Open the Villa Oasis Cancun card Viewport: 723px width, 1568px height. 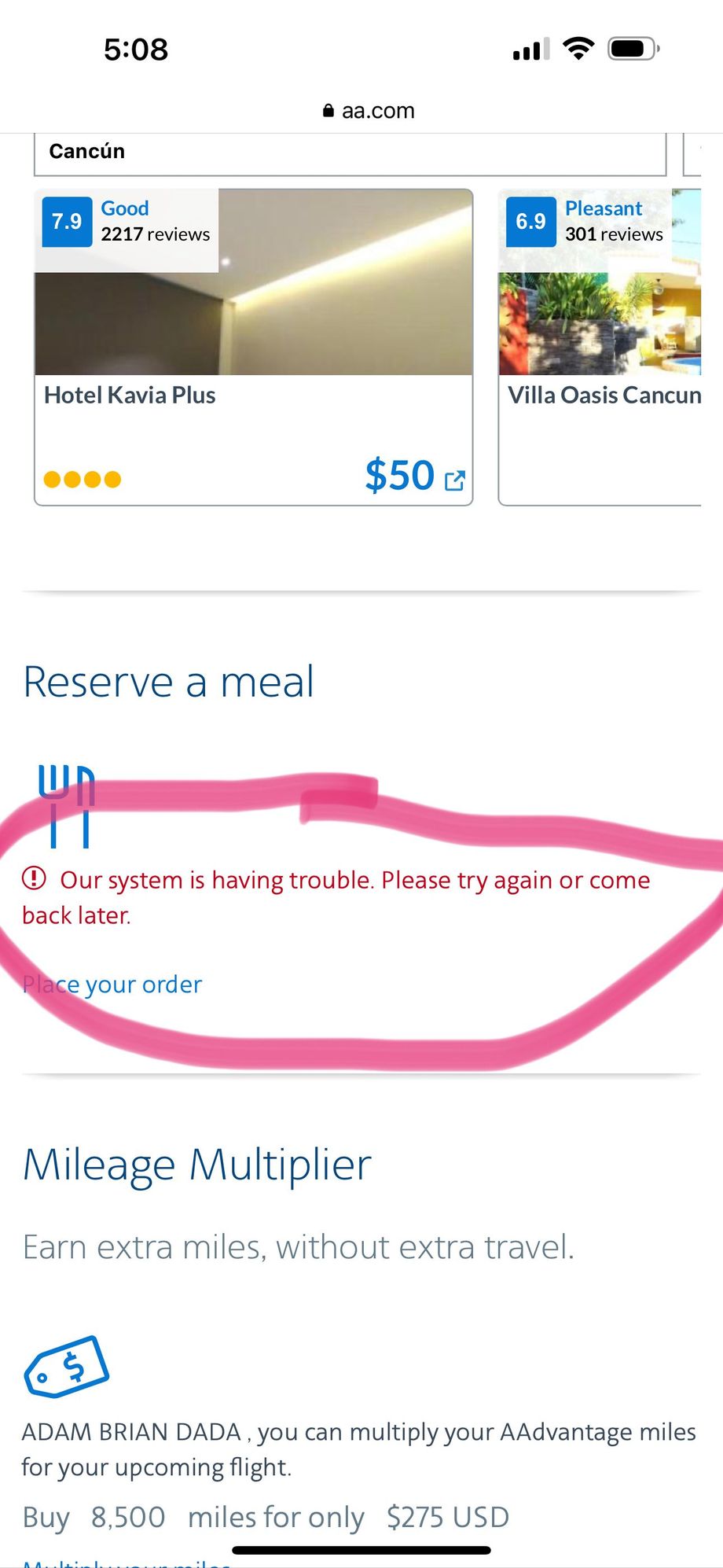click(x=600, y=347)
